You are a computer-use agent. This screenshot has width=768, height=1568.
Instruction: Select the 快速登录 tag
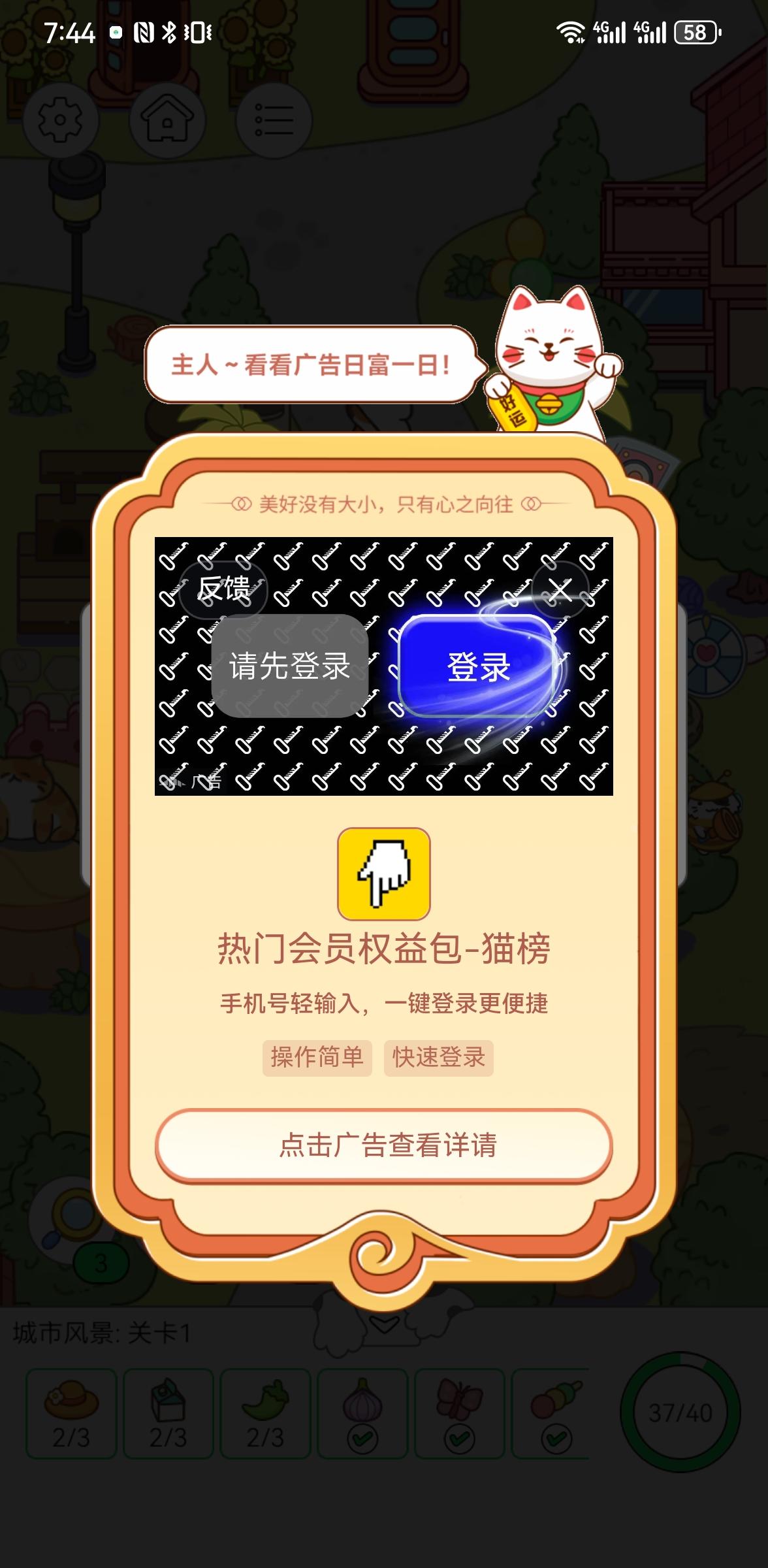point(439,1056)
